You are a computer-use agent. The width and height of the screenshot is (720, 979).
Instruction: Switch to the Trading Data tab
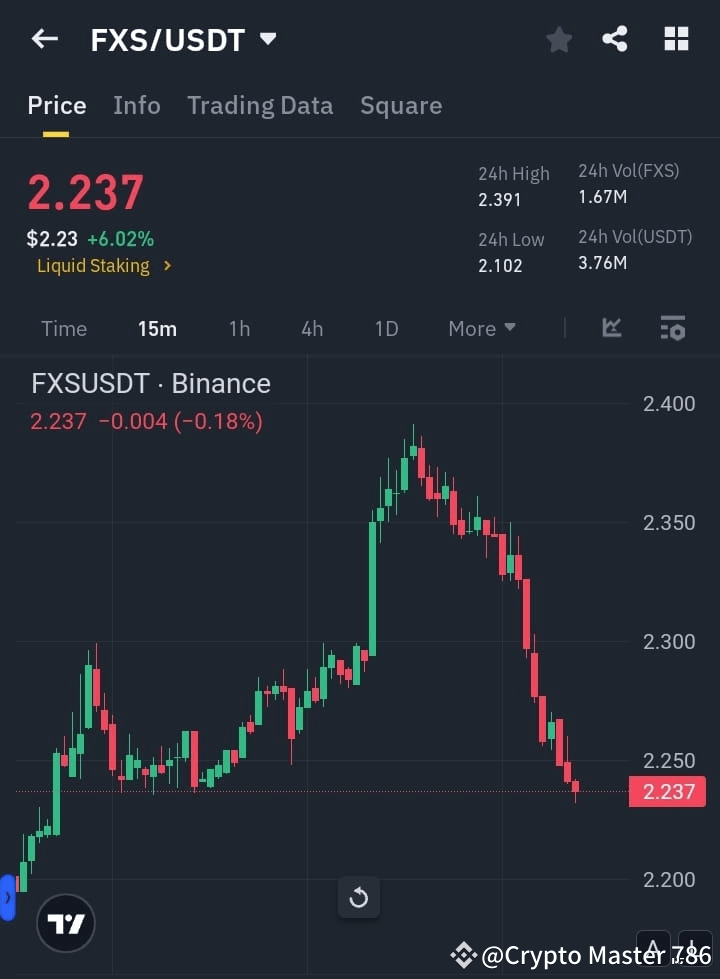(260, 105)
